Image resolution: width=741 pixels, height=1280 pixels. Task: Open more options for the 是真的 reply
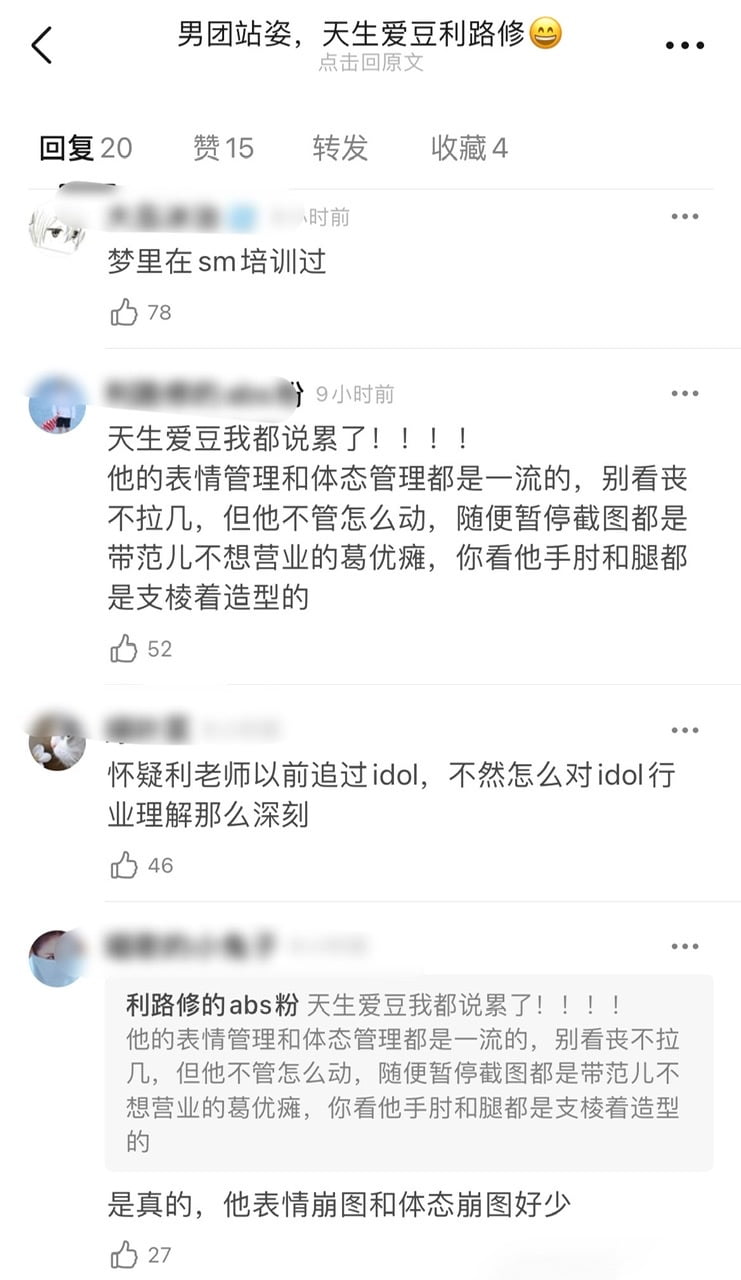[685, 946]
